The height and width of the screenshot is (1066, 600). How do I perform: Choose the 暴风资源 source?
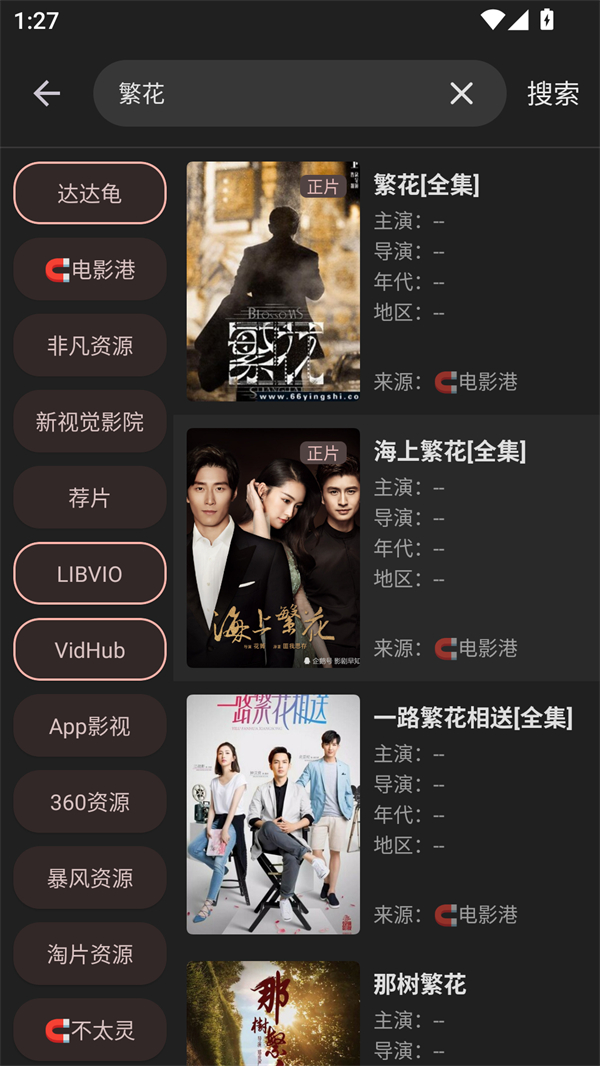point(90,879)
